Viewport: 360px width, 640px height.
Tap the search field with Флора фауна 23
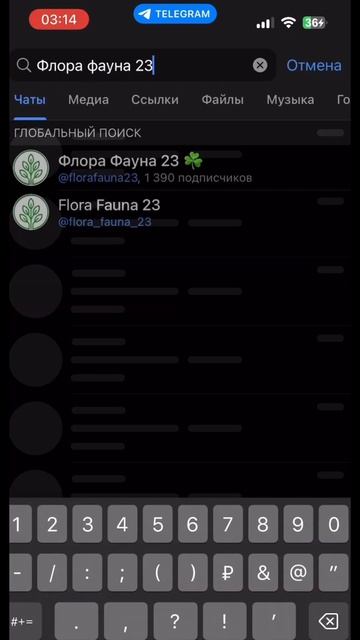click(143, 65)
